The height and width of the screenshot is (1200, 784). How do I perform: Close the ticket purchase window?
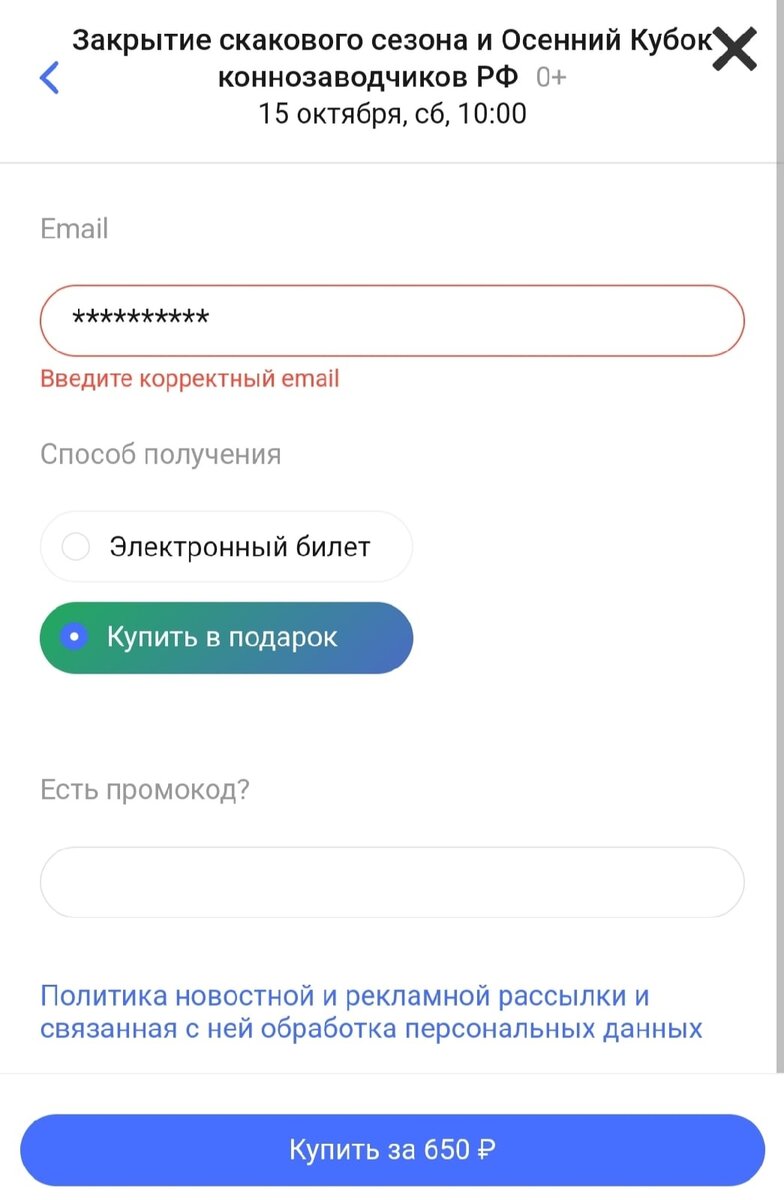[735, 48]
